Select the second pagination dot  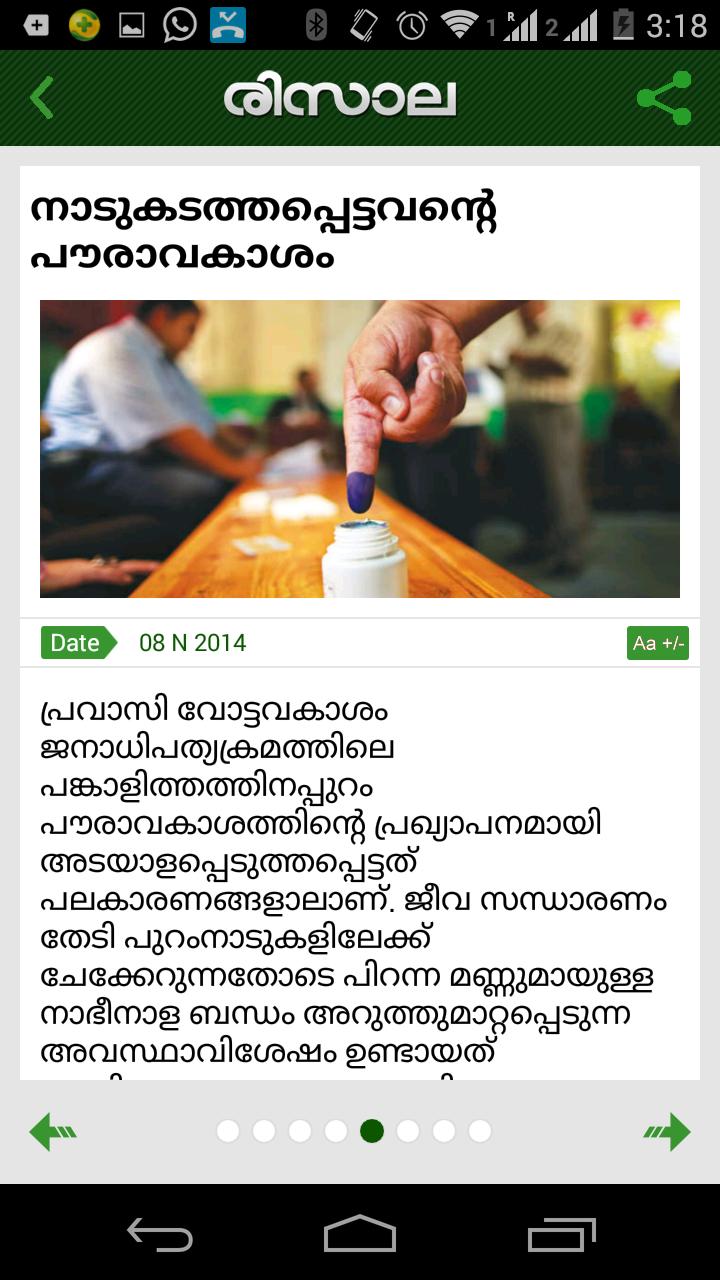264,1132
